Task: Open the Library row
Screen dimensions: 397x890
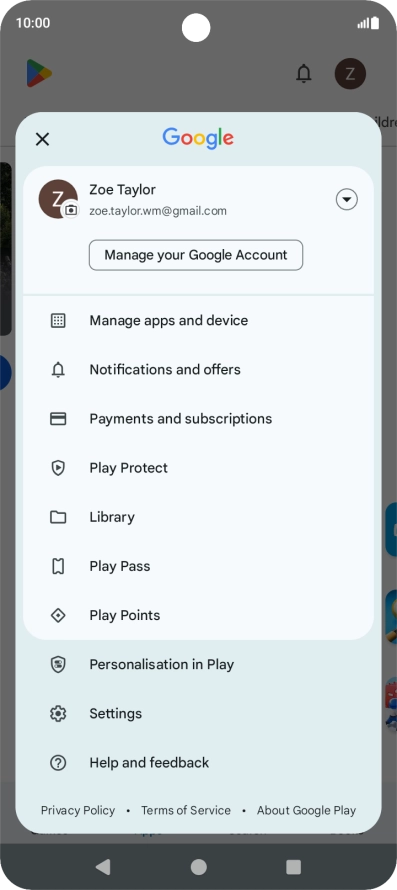Action: 198,517
